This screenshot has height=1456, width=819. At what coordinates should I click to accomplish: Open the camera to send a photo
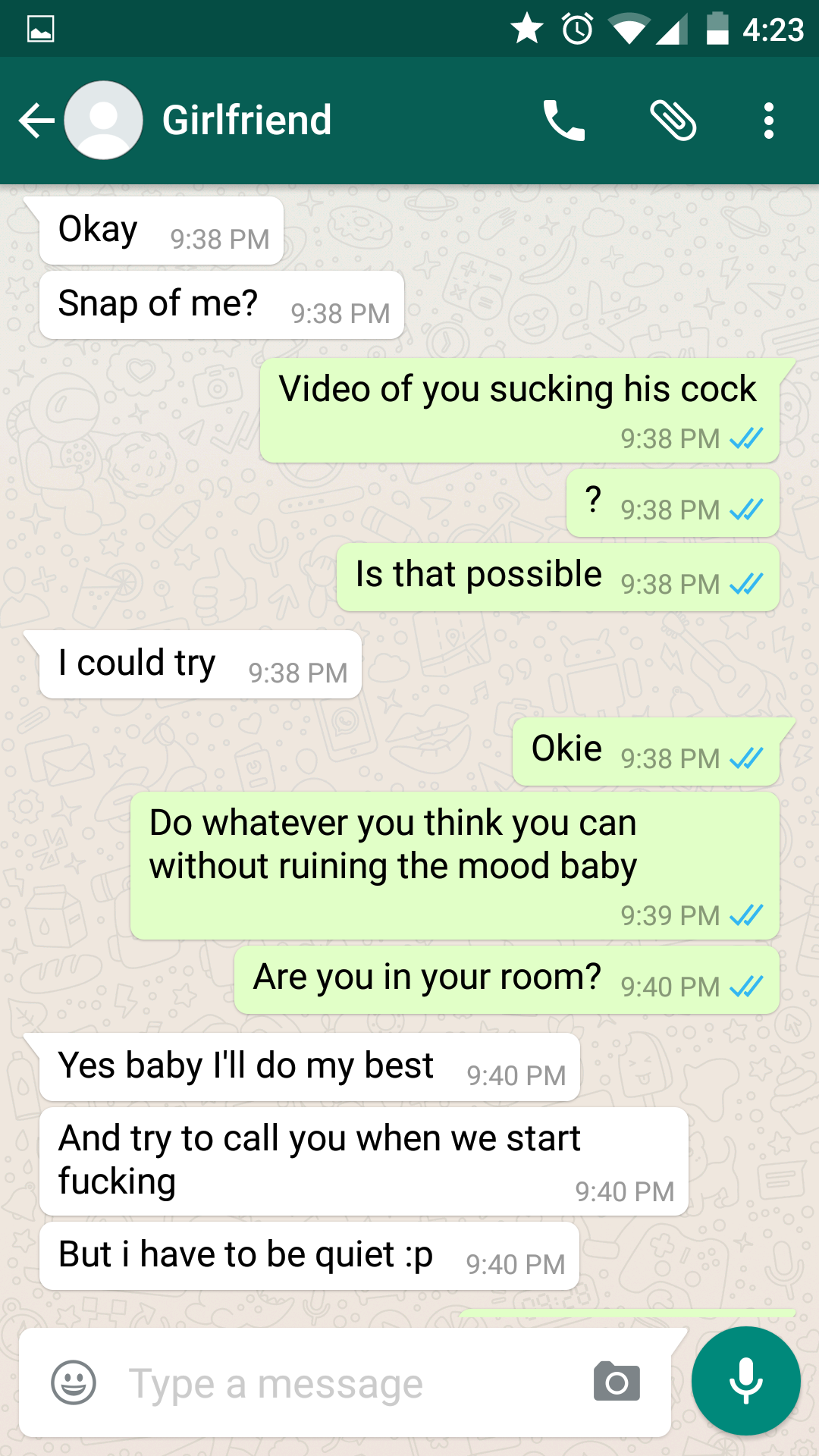(x=617, y=1381)
